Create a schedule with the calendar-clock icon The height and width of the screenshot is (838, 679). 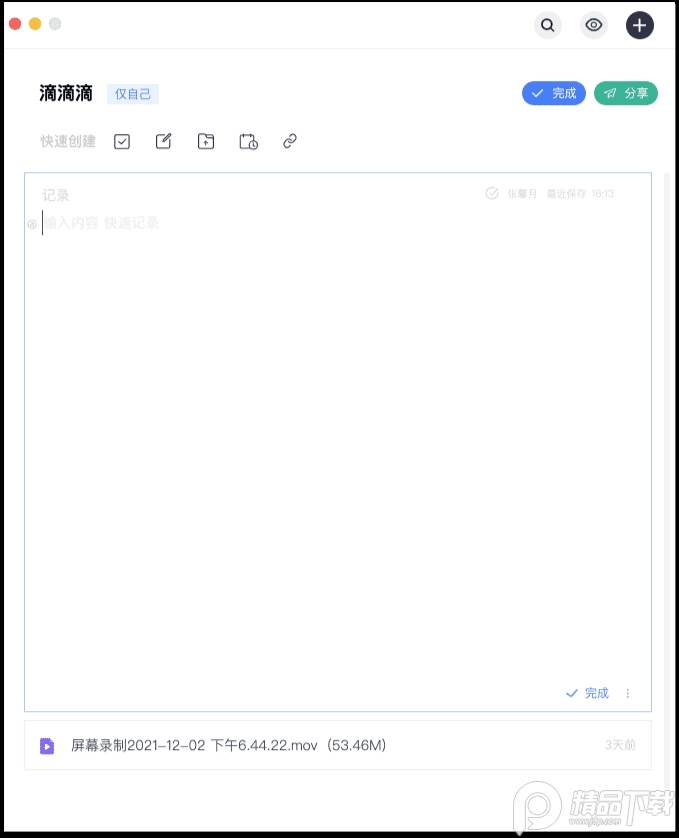(248, 142)
